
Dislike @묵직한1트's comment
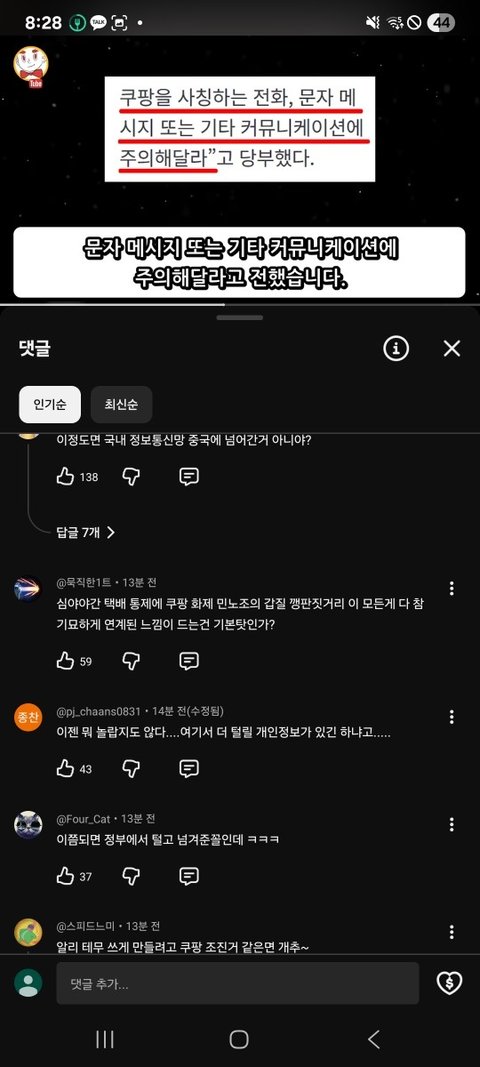coord(131,661)
